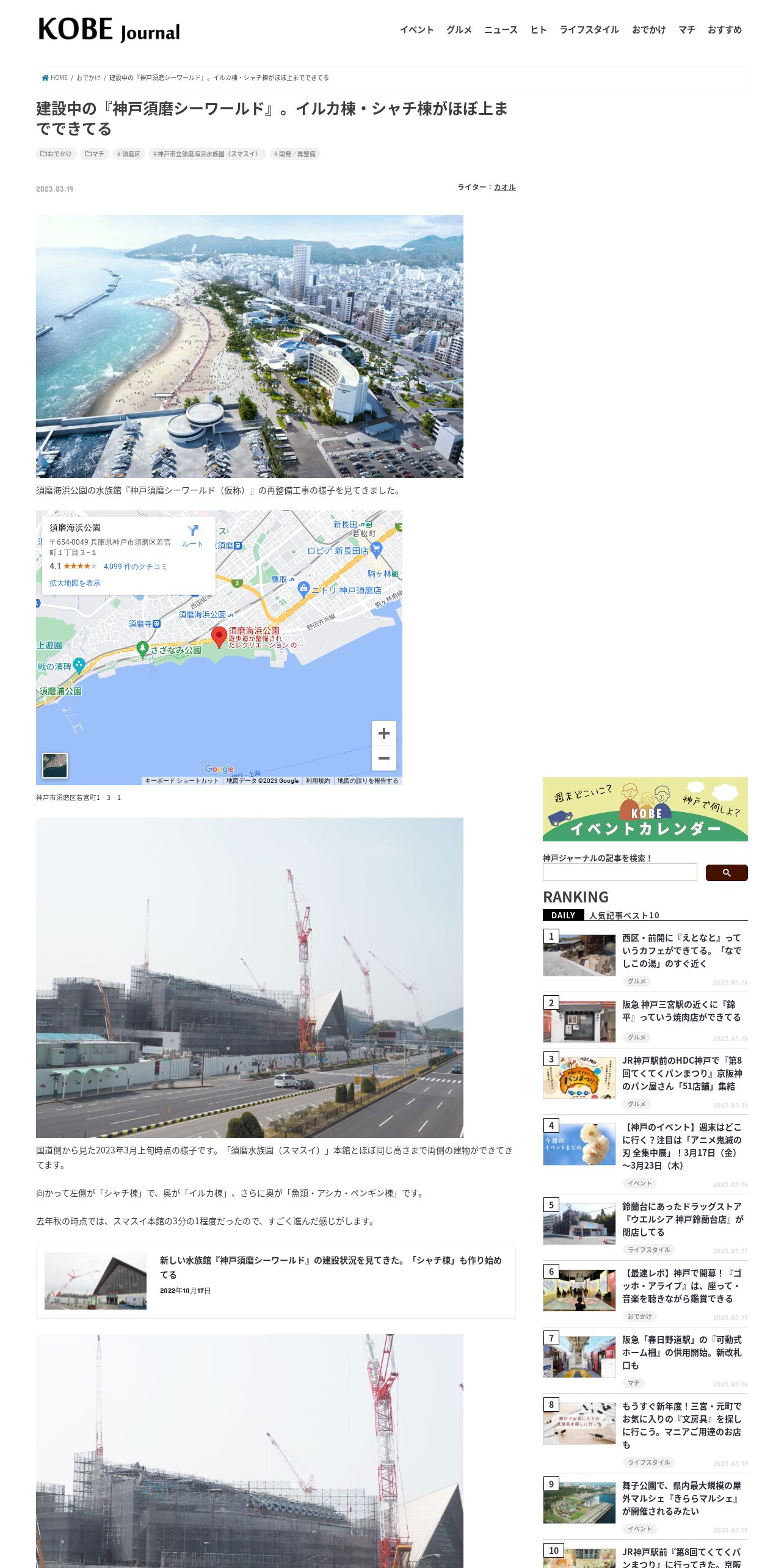Image resolution: width=784 pixels, height=1568 pixels.
Task: Tap ルート directions on the map card
Action: click(192, 535)
